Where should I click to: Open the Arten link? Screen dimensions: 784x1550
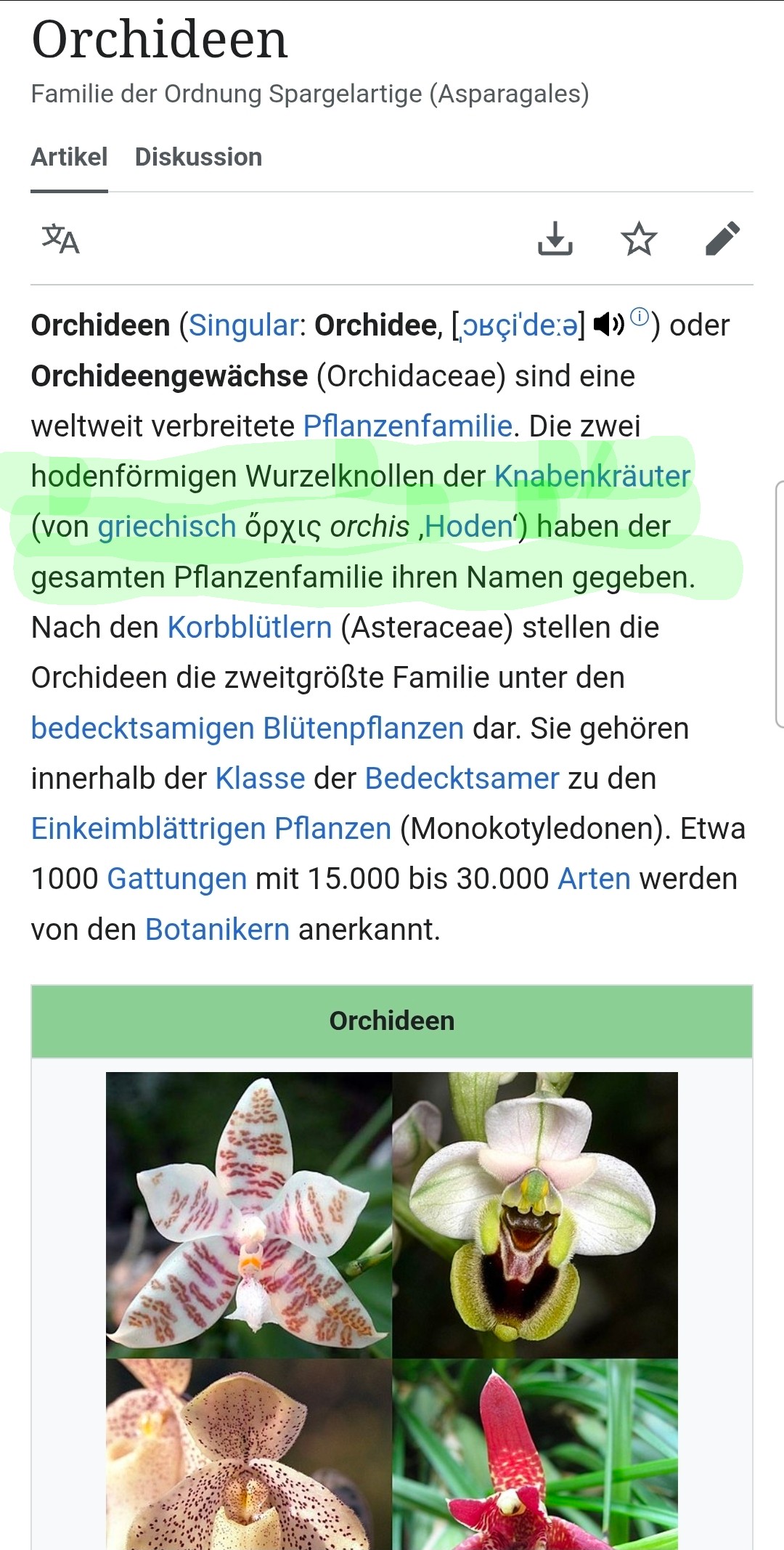(x=594, y=879)
